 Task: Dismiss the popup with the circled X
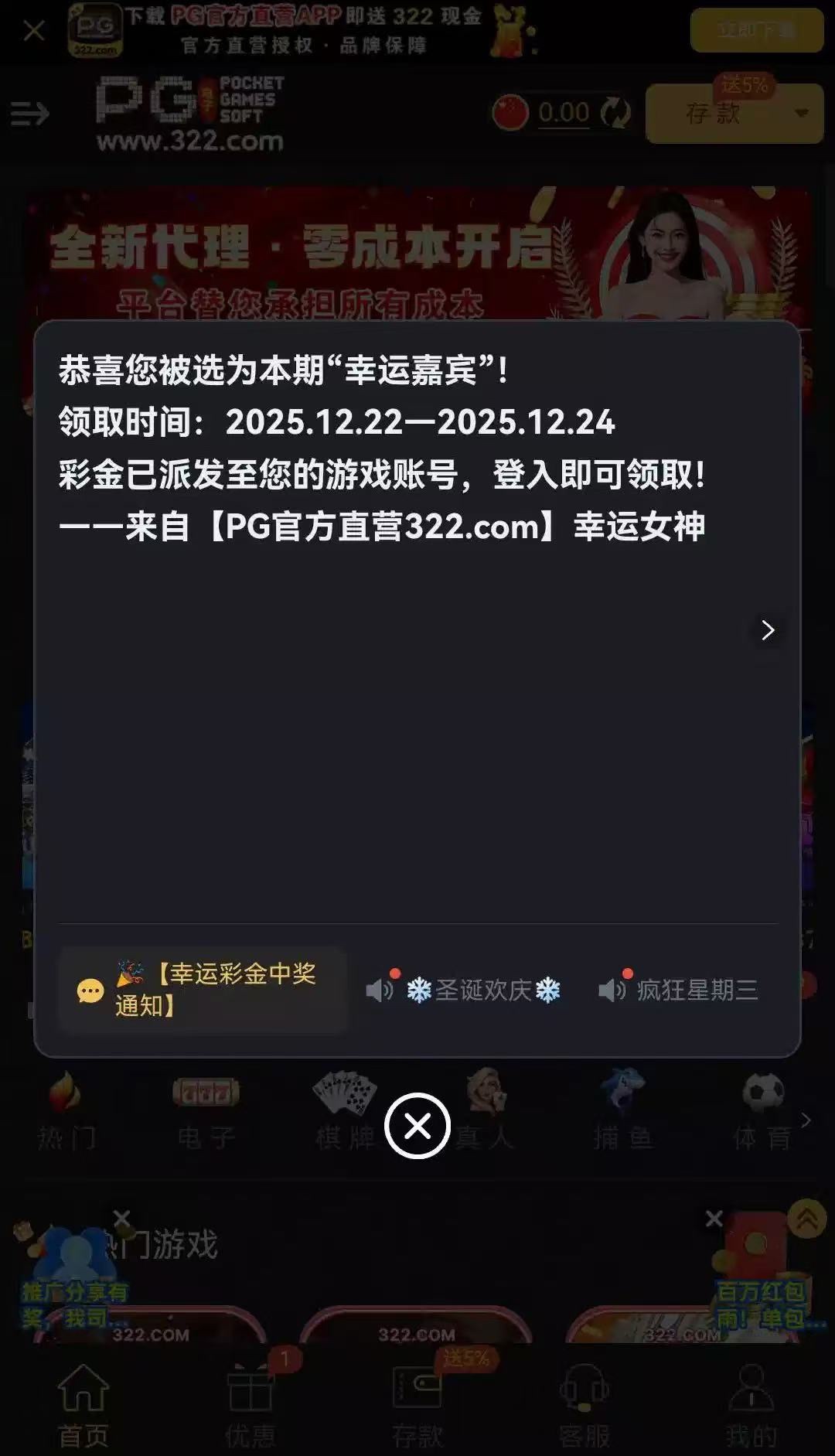[x=417, y=1126]
